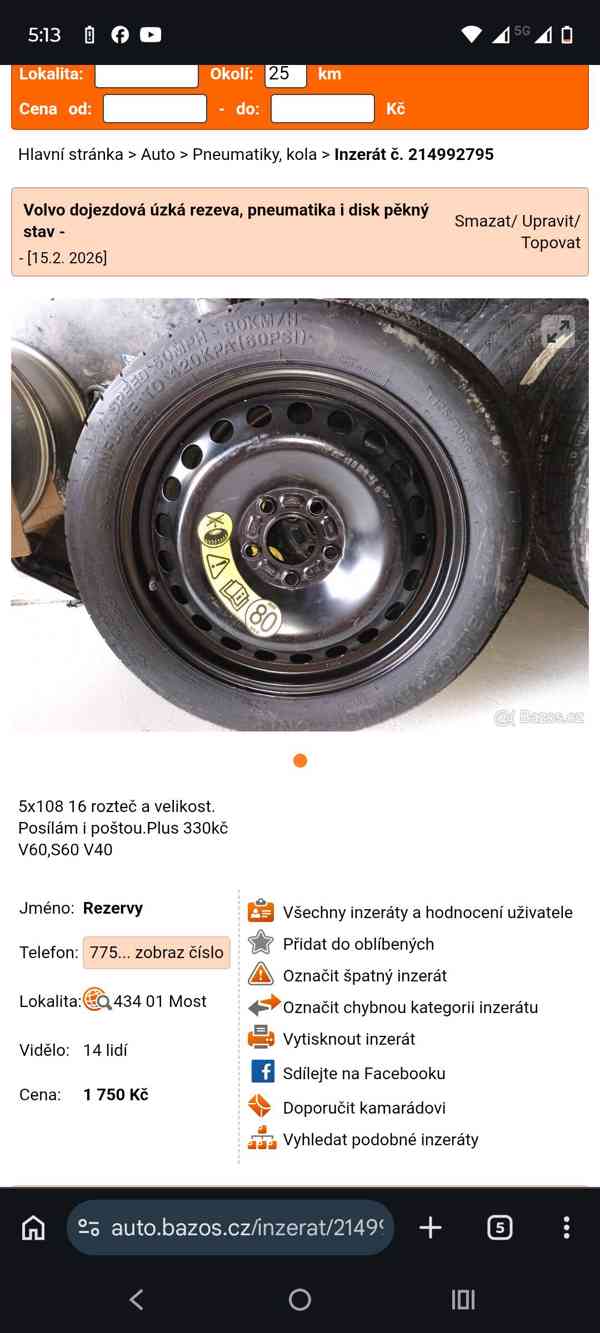Expand the tire photo to fullscreen
This screenshot has width=600, height=1333.
tap(557, 332)
